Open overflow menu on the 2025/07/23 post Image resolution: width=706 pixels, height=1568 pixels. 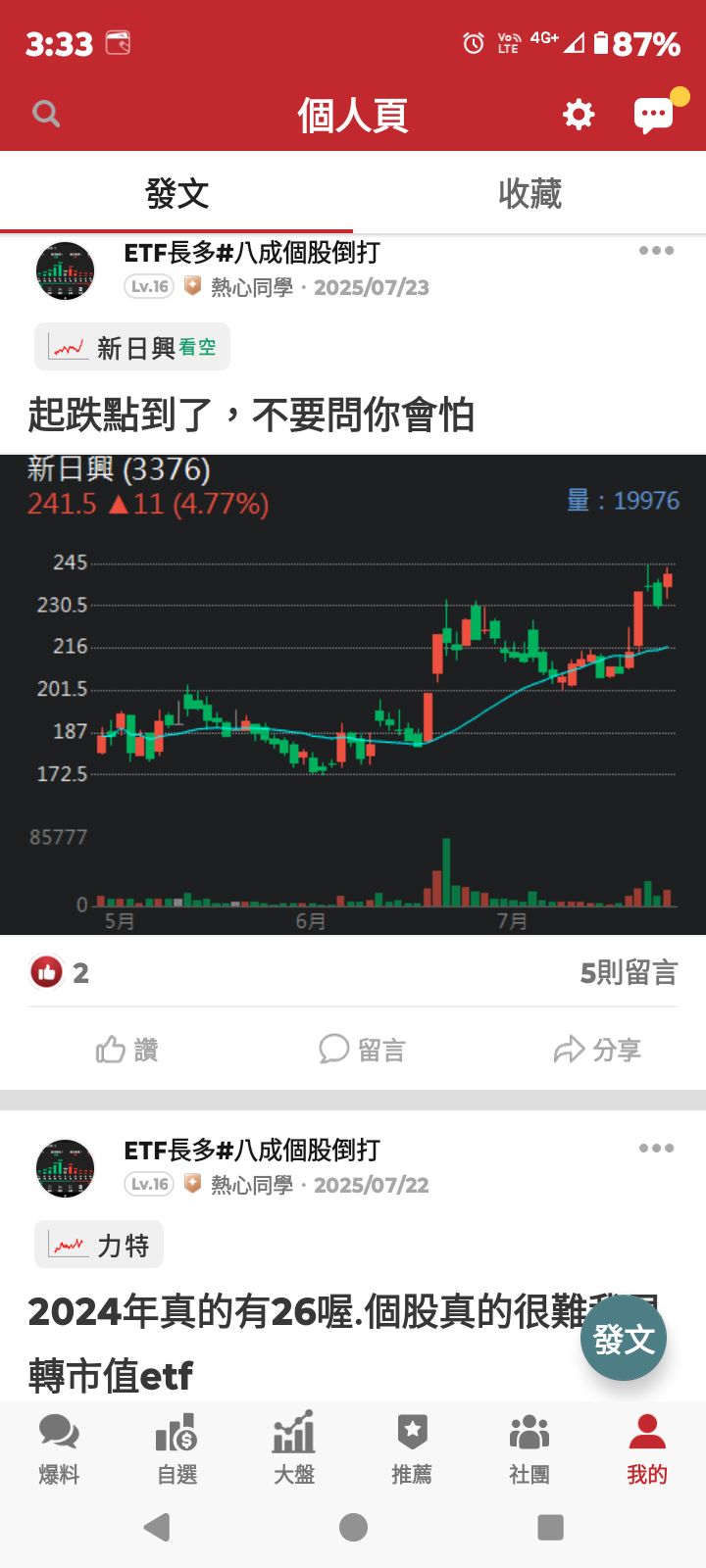656,251
